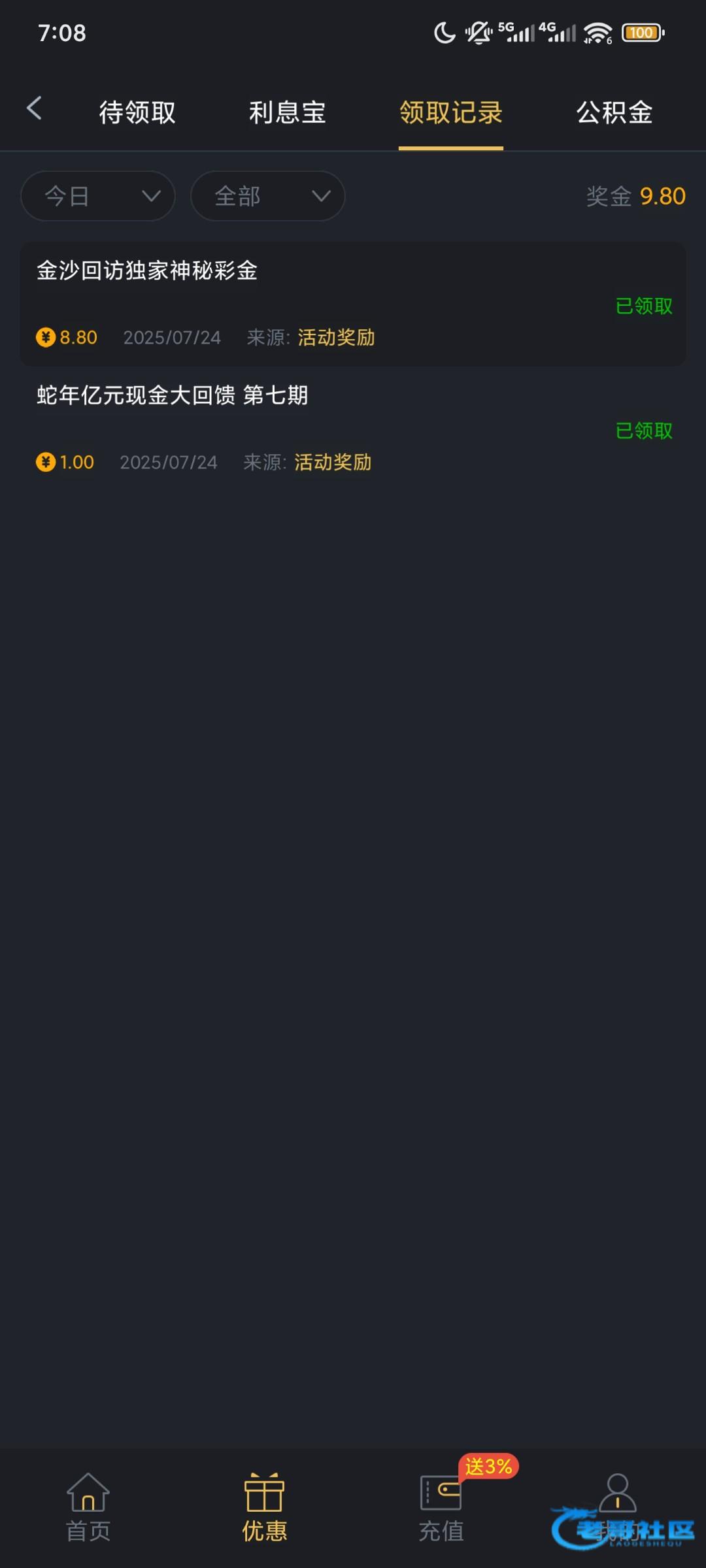Switch to the 待领取 tab

point(137,112)
